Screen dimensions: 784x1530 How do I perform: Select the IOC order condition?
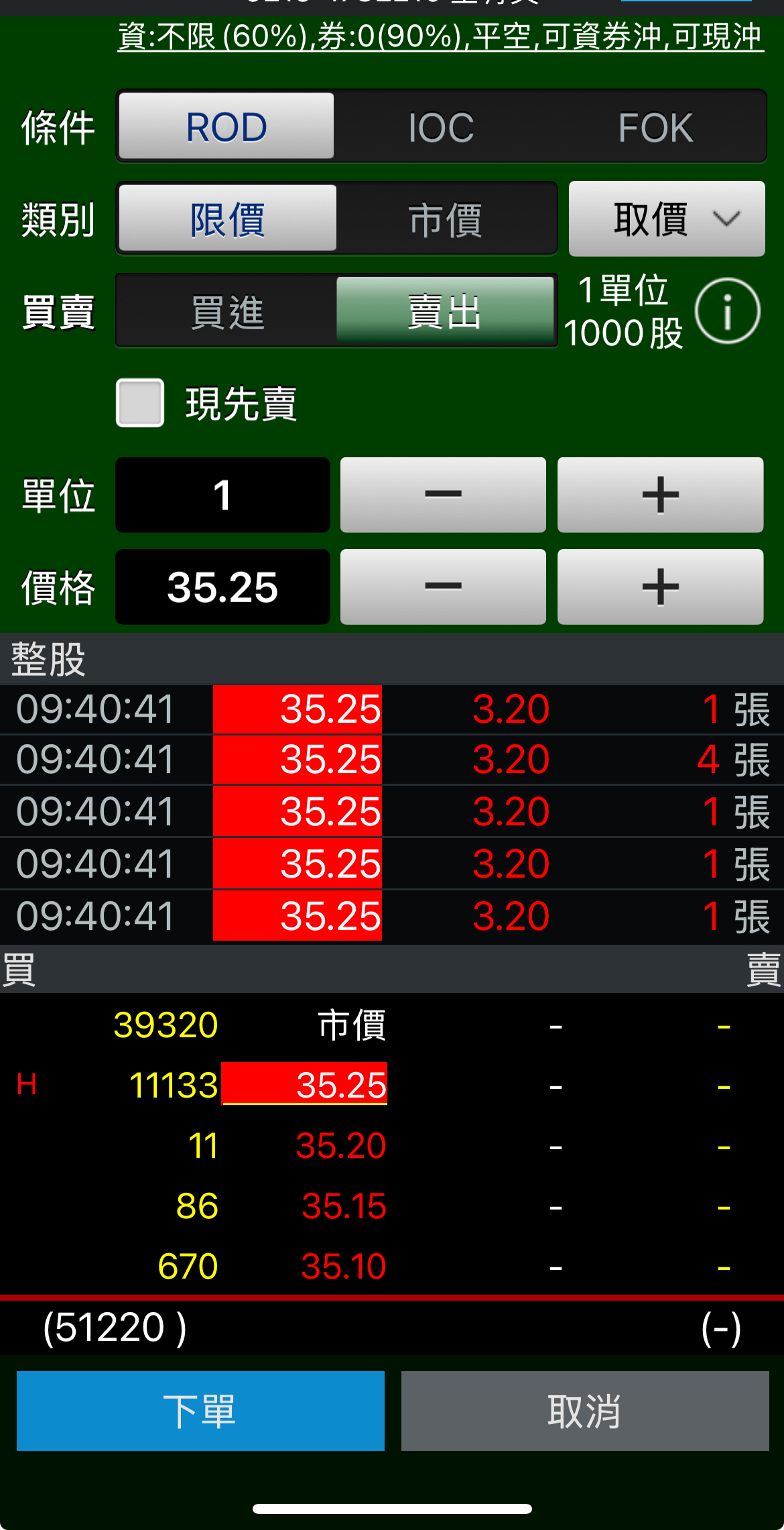coord(440,127)
